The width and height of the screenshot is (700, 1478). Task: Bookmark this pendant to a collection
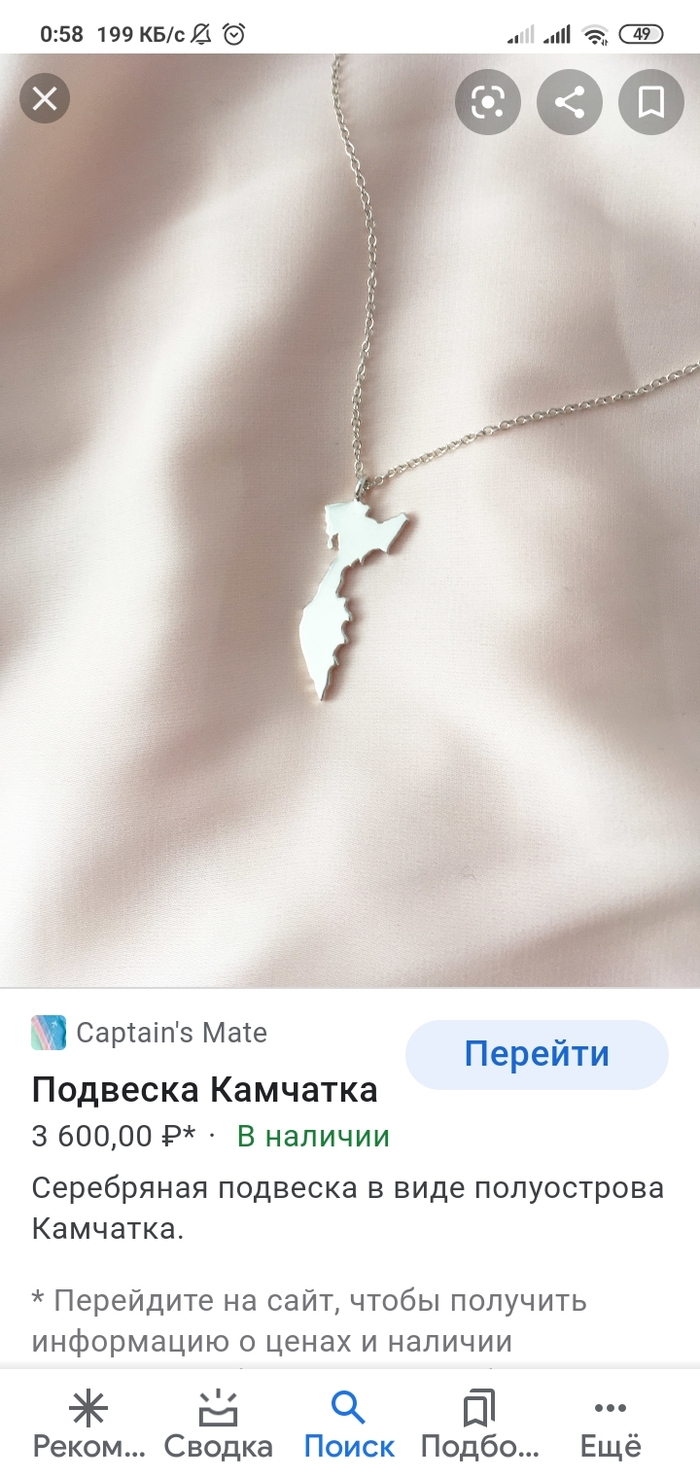point(651,101)
